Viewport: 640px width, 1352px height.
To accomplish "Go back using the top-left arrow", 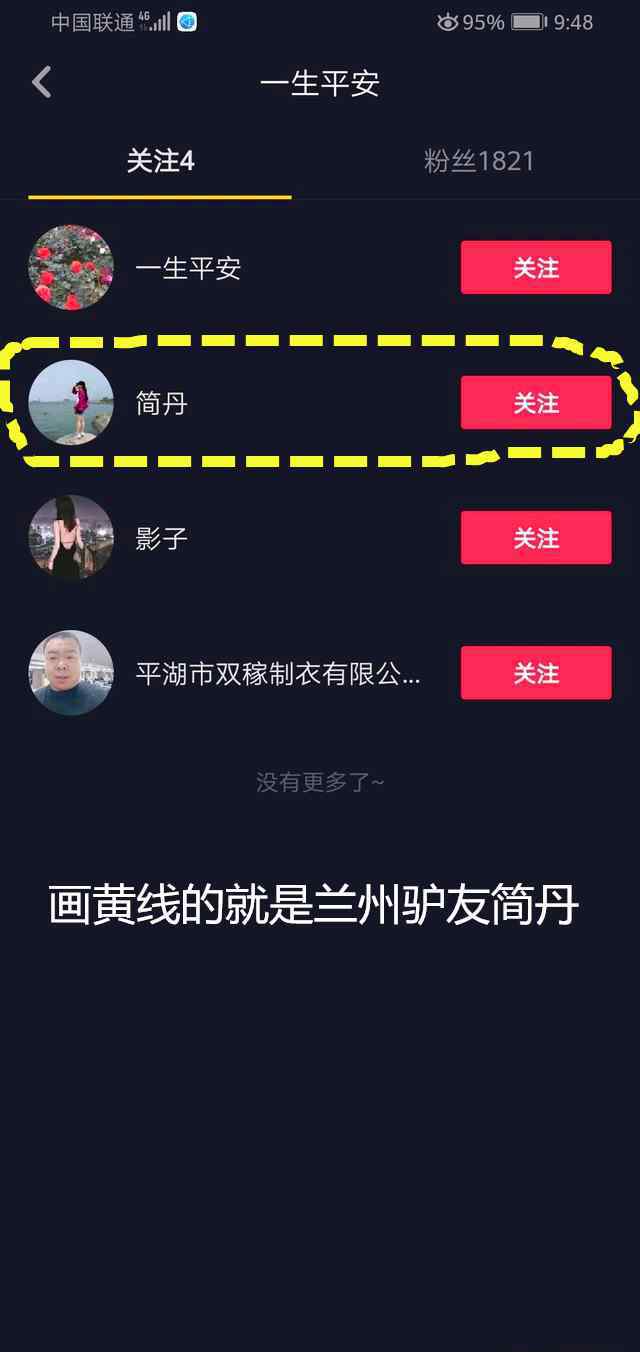I will click(x=41, y=83).
